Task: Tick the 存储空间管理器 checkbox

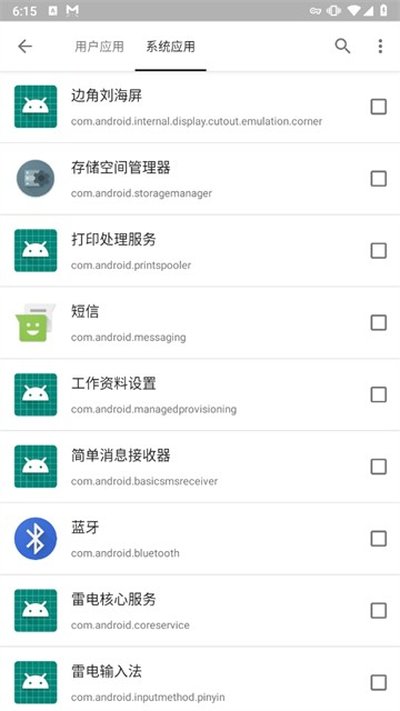Action: pyautogui.click(x=379, y=179)
